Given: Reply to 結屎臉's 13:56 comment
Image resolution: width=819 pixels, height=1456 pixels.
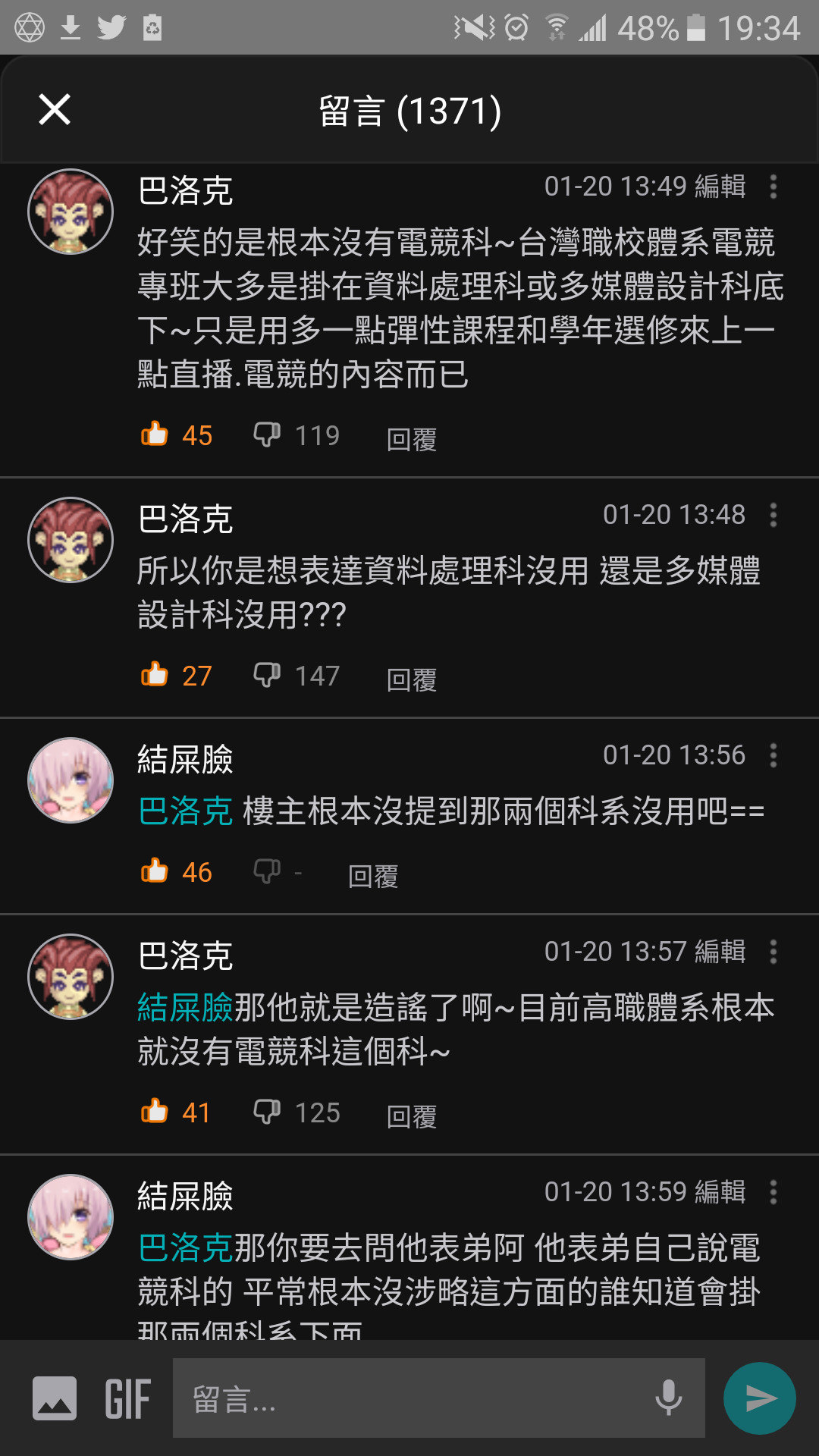Looking at the screenshot, I should click(373, 877).
